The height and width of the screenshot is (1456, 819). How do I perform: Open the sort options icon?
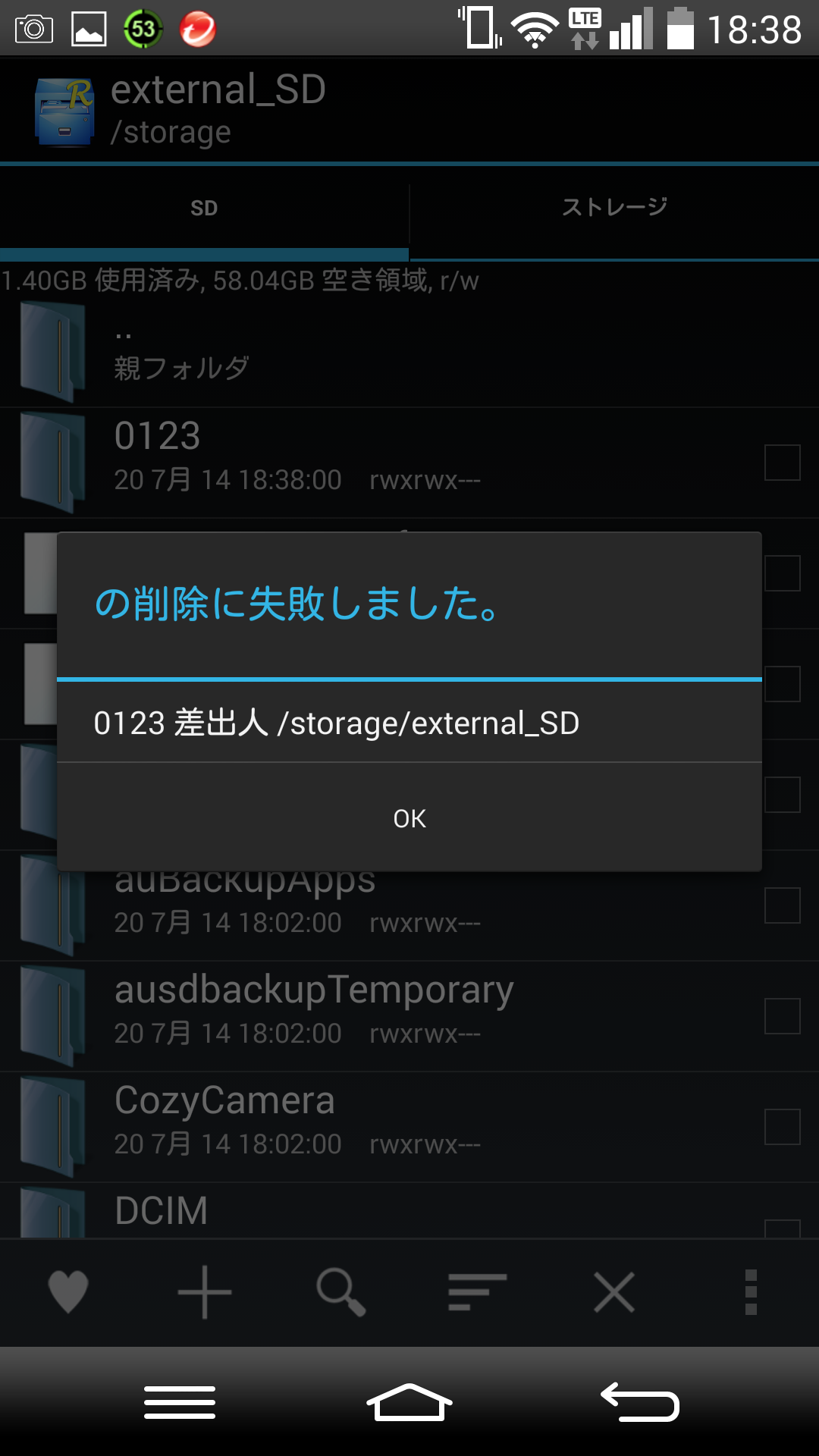(477, 1291)
